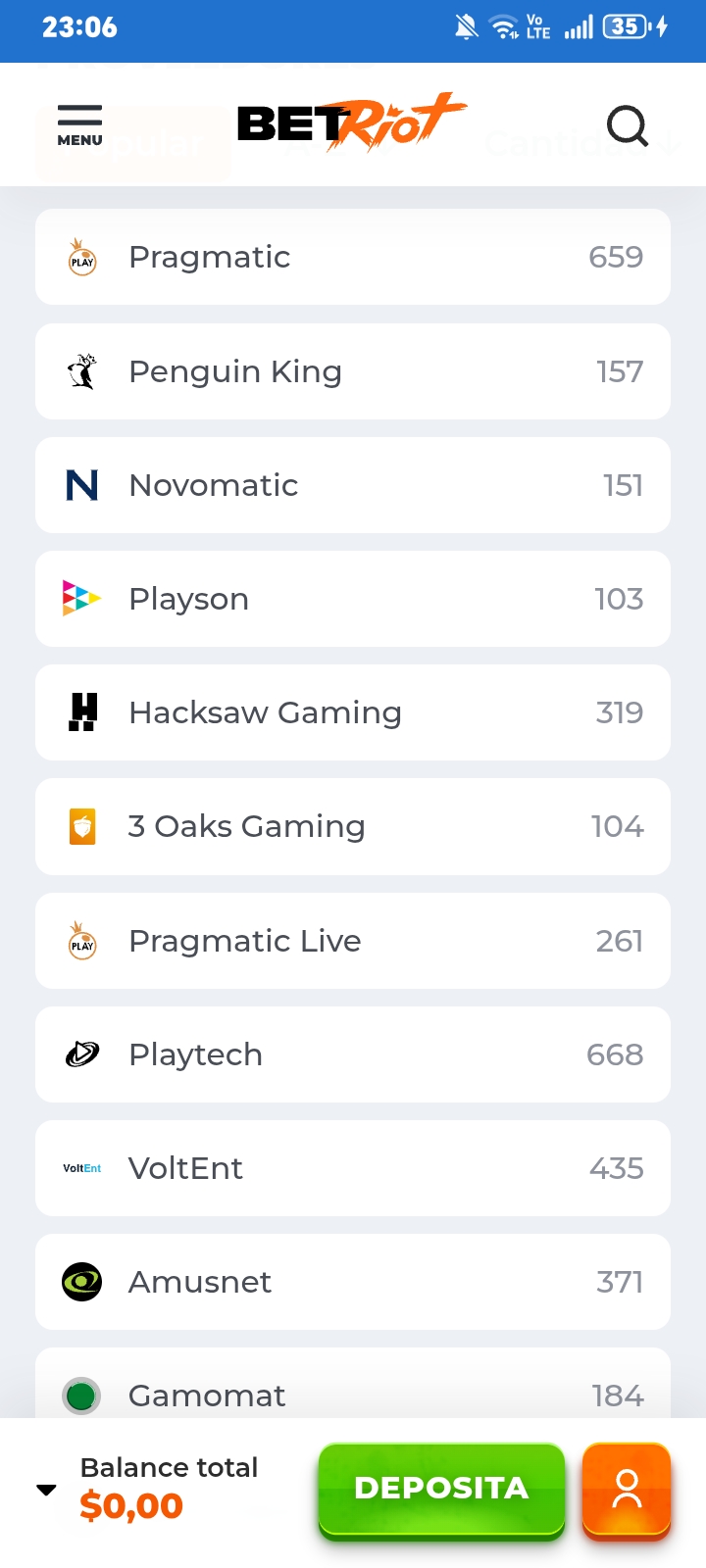Choose the Playtech provider
Viewport: 706px width, 1568px height.
click(353, 1054)
